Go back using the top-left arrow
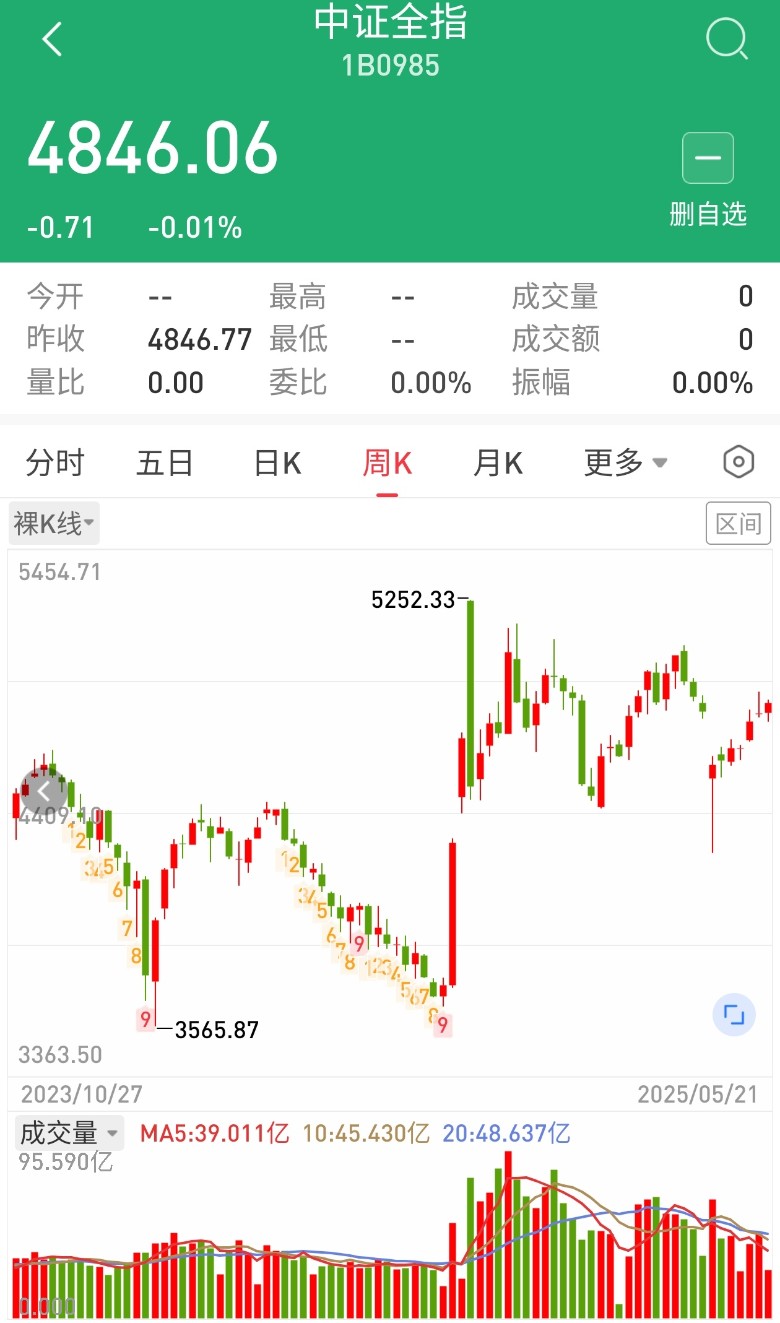 tap(52, 40)
